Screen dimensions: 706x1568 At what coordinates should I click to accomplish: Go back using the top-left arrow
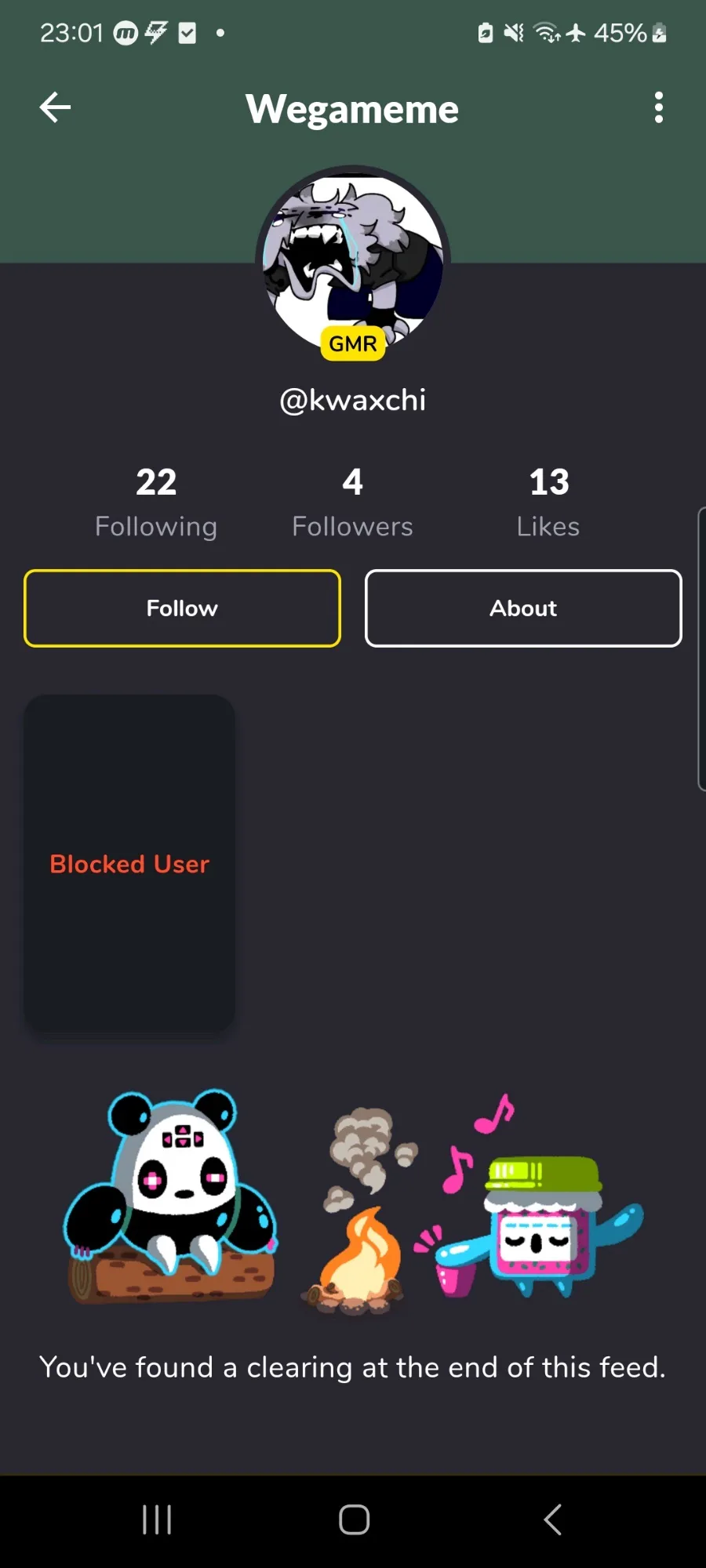[x=55, y=107]
